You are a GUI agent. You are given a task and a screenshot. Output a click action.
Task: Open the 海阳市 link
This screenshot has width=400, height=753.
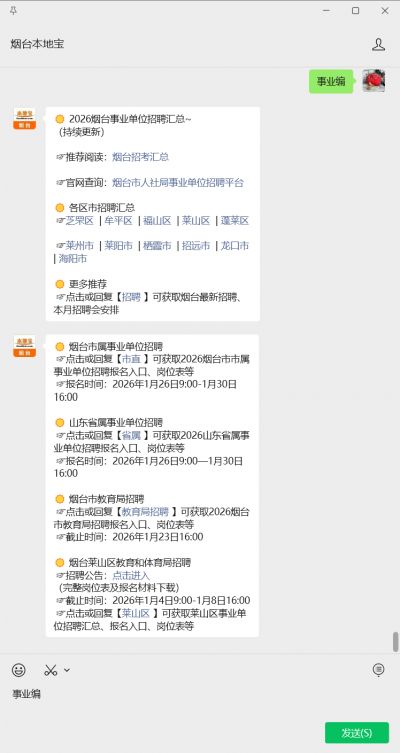[x=73, y=259]
